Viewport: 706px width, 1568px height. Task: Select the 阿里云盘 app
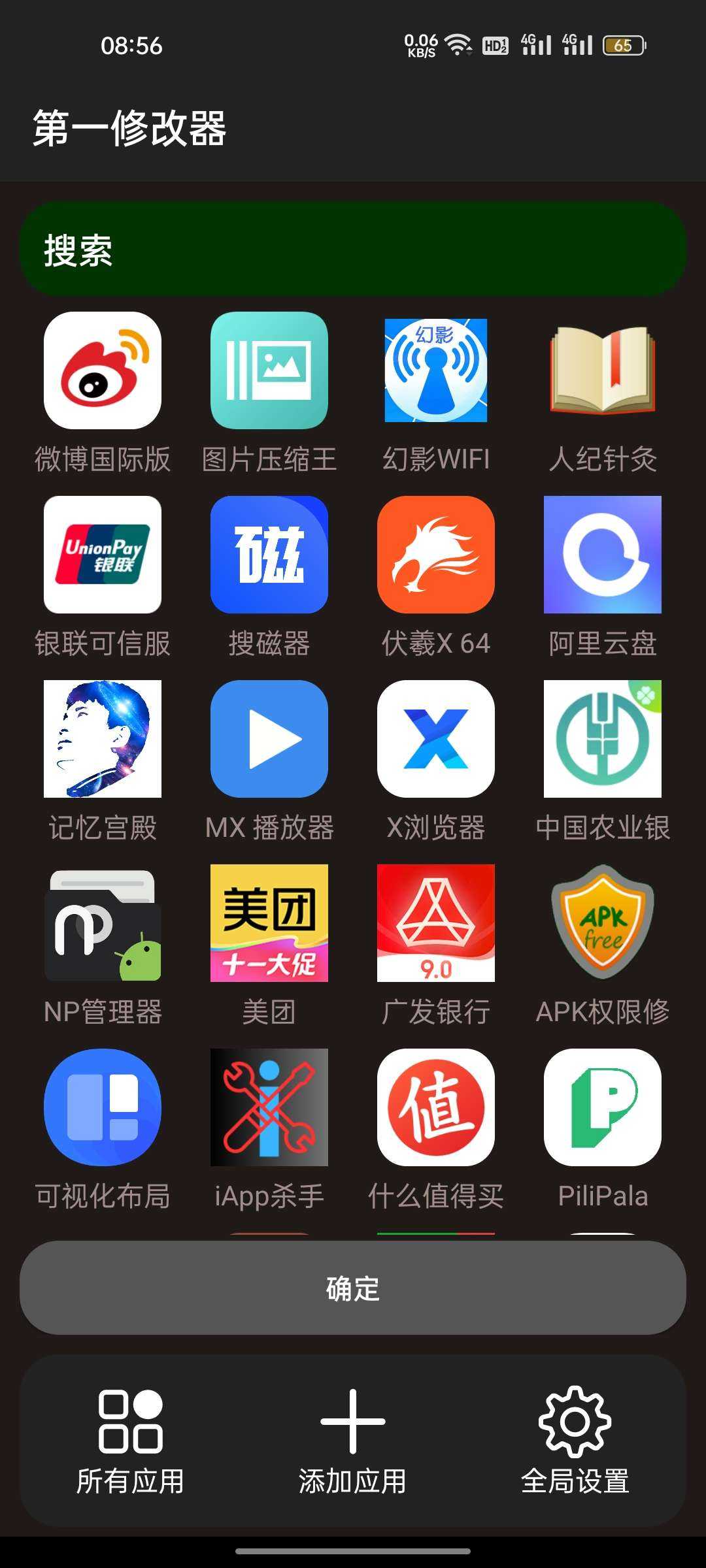click(x=603, y=555)
